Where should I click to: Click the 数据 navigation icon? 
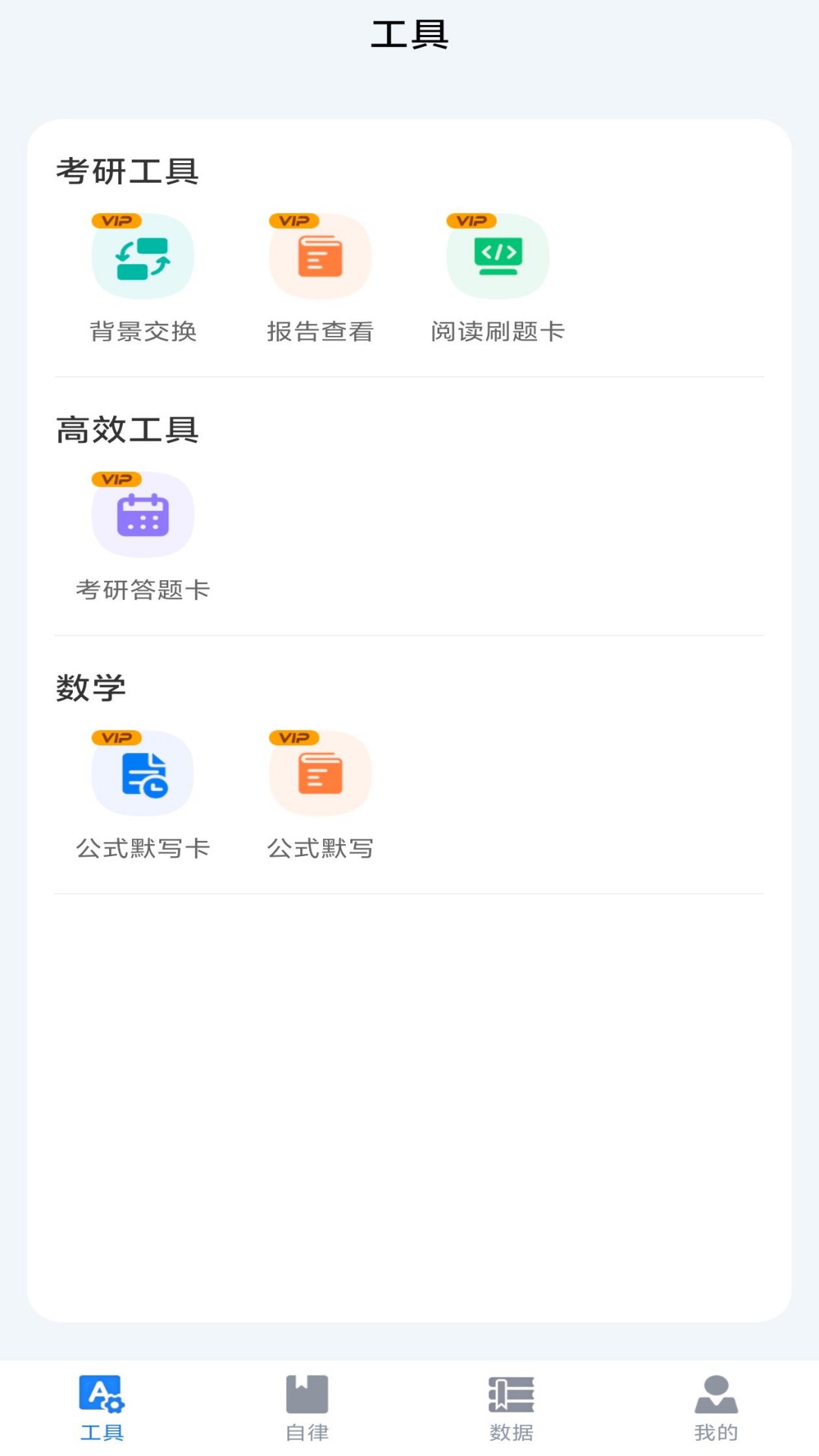tap(510, 1404)
